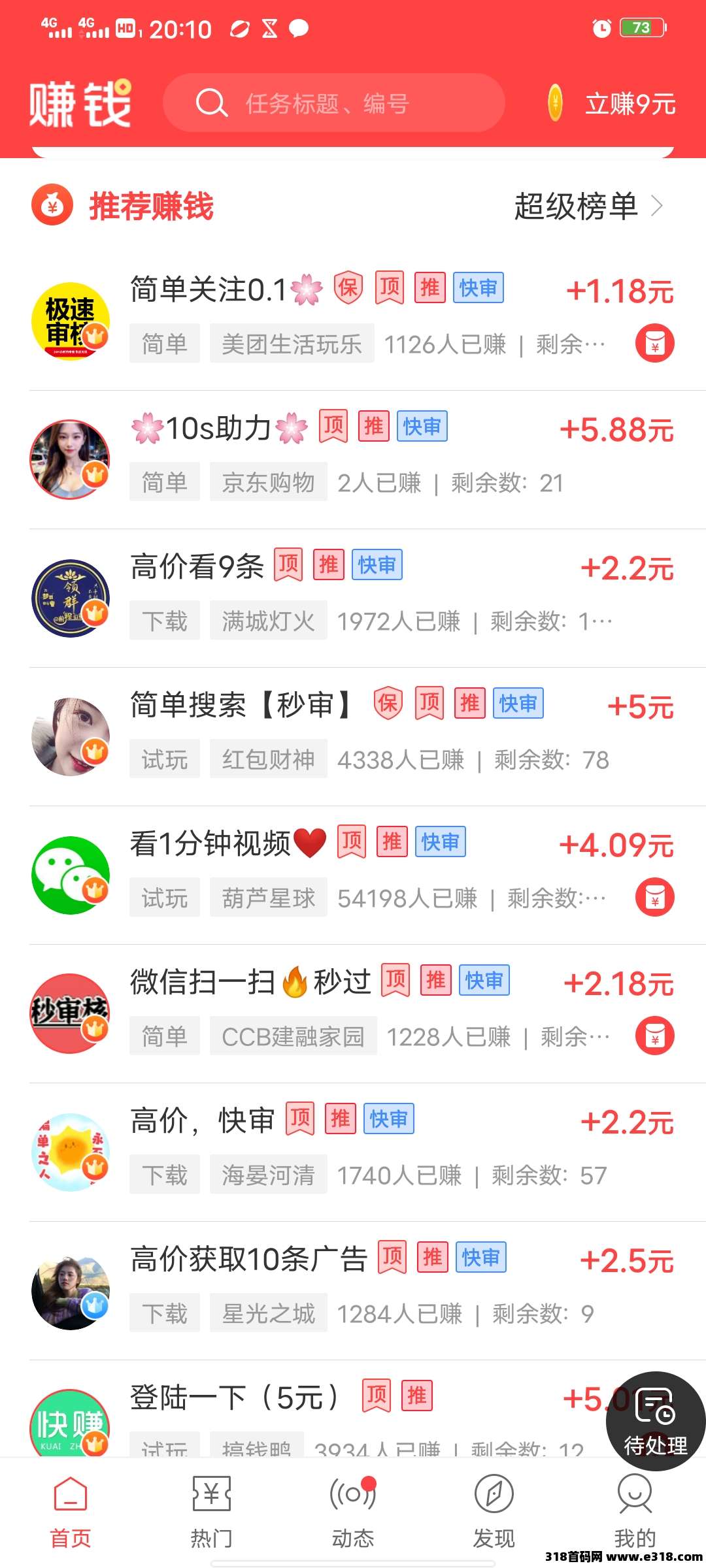Screen dimensions: 706x1568
Task: View the 微信扫一扫 秒过 task
Action: pyautogui.click(x=248, y=982)
